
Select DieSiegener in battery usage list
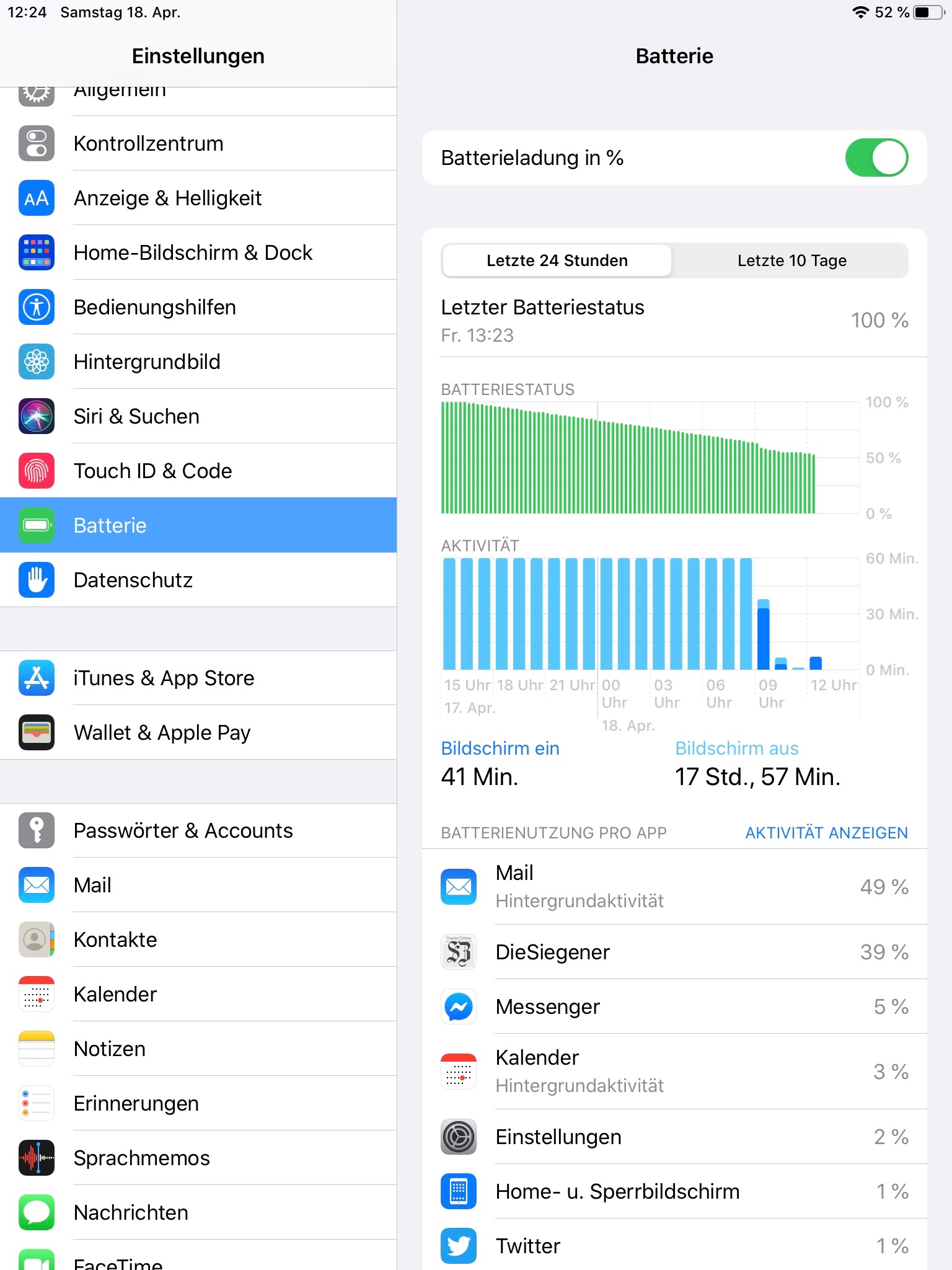(x=674, y=952)
